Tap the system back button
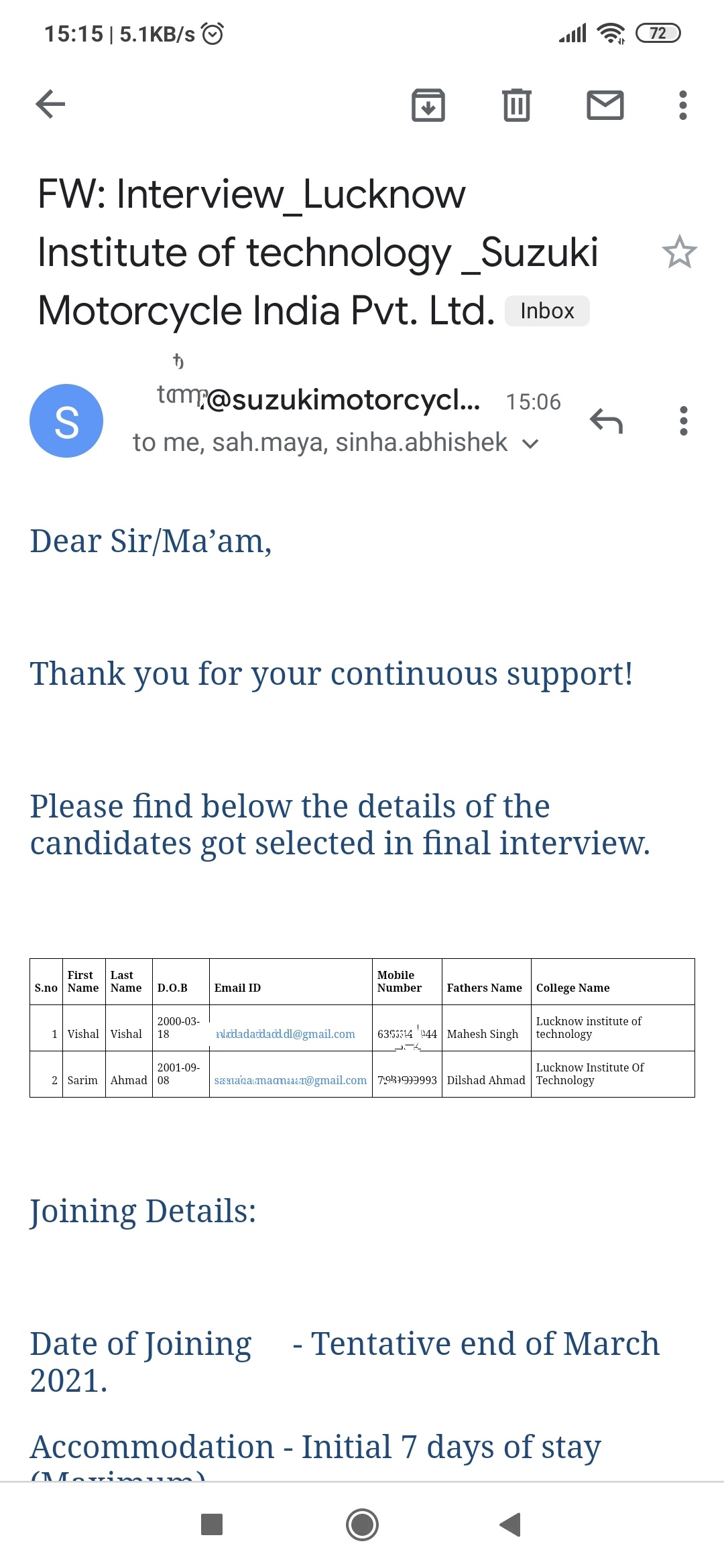This screenshot has height=1568, width=724. pyautogui.click(x=511, y=1524)
